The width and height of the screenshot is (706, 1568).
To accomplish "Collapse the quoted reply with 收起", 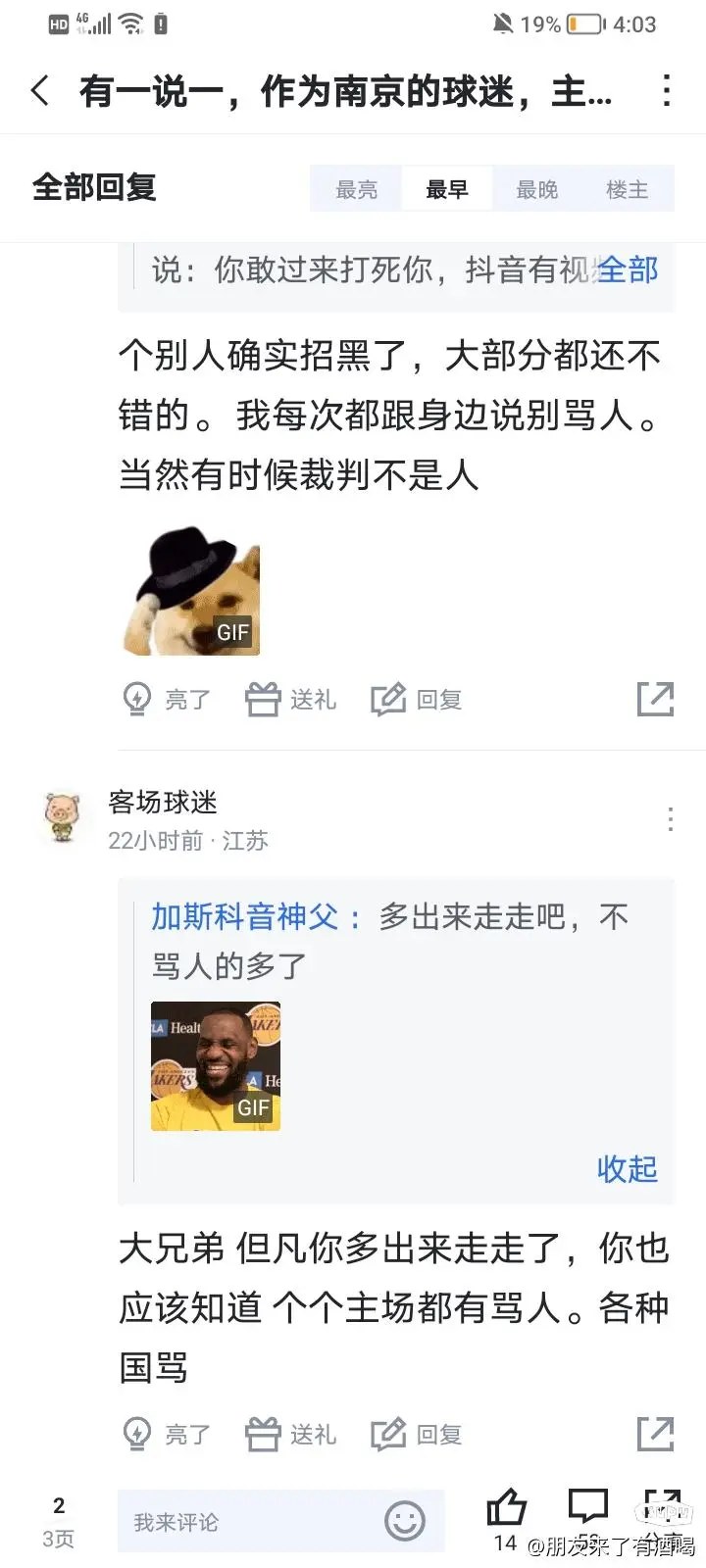I will click(628, 1168).
